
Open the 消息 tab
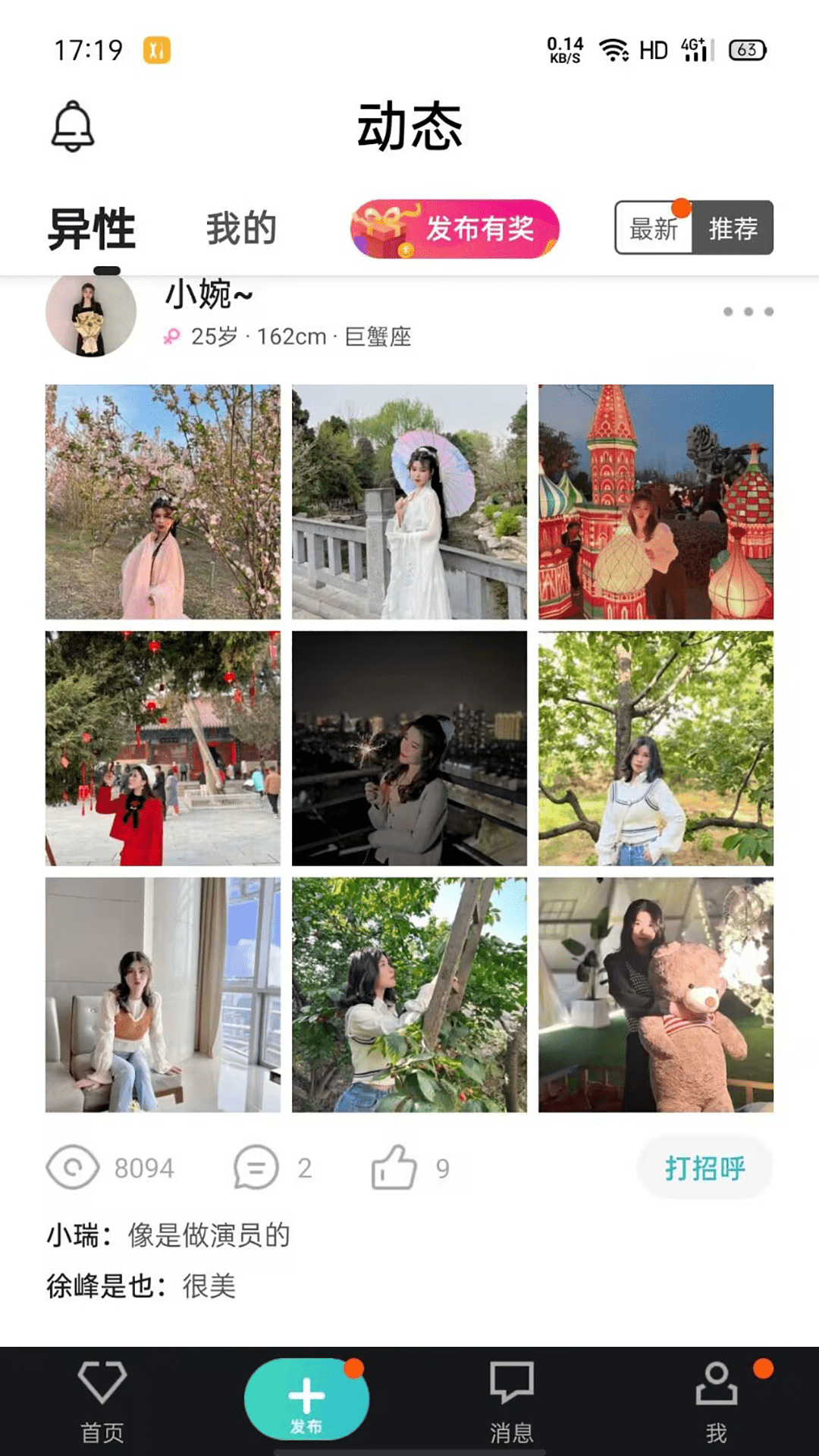coord(512,1401)
